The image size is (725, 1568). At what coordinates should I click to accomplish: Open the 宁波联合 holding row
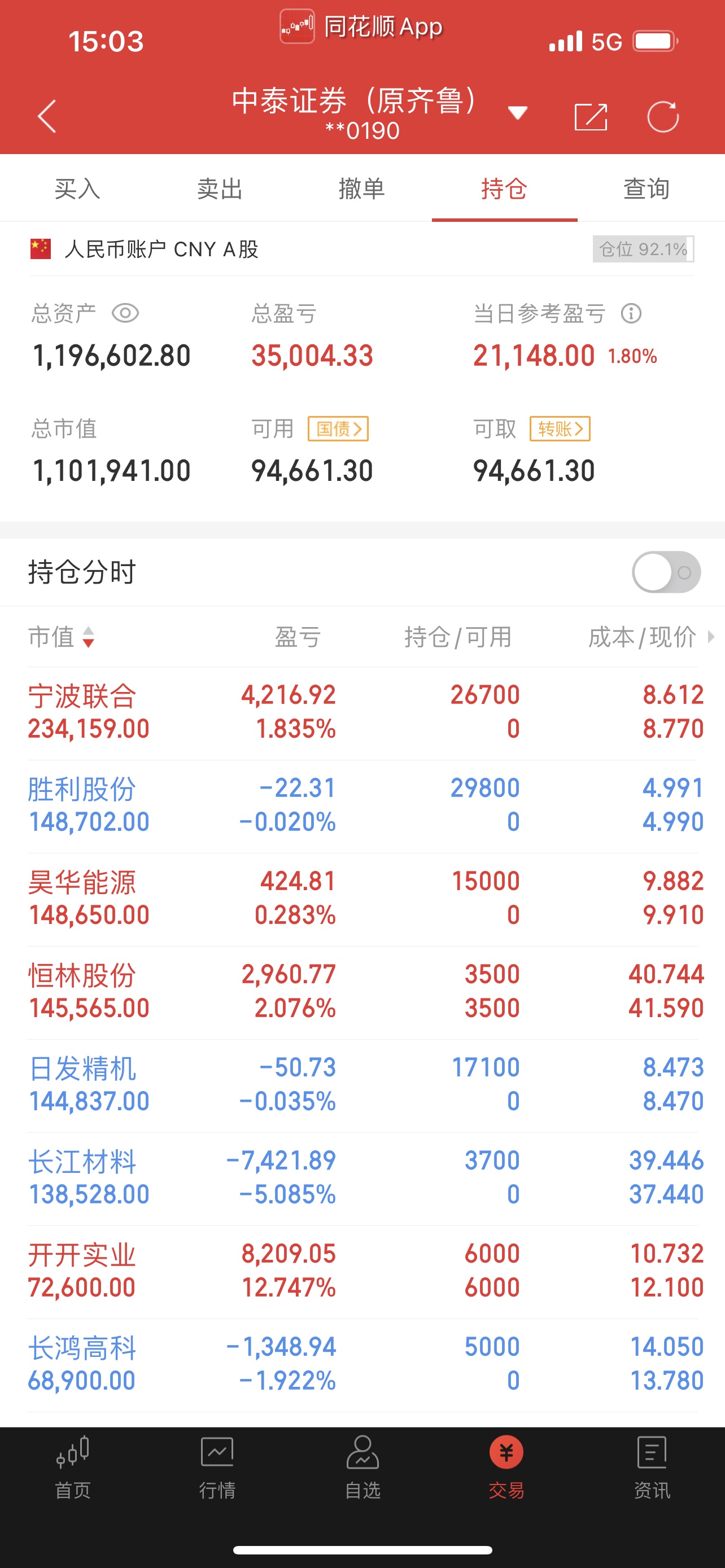coord(362,713)
